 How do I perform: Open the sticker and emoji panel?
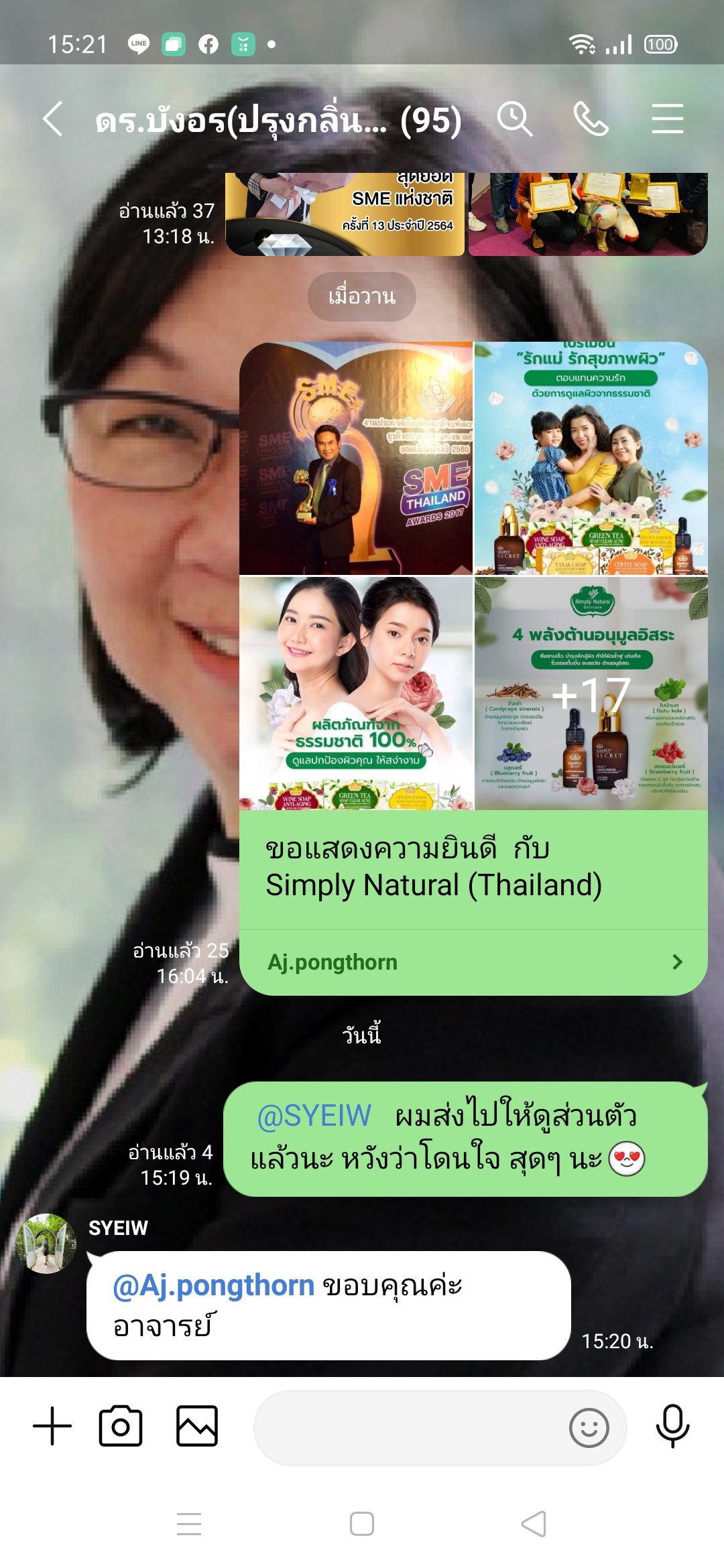(589, 1427)
